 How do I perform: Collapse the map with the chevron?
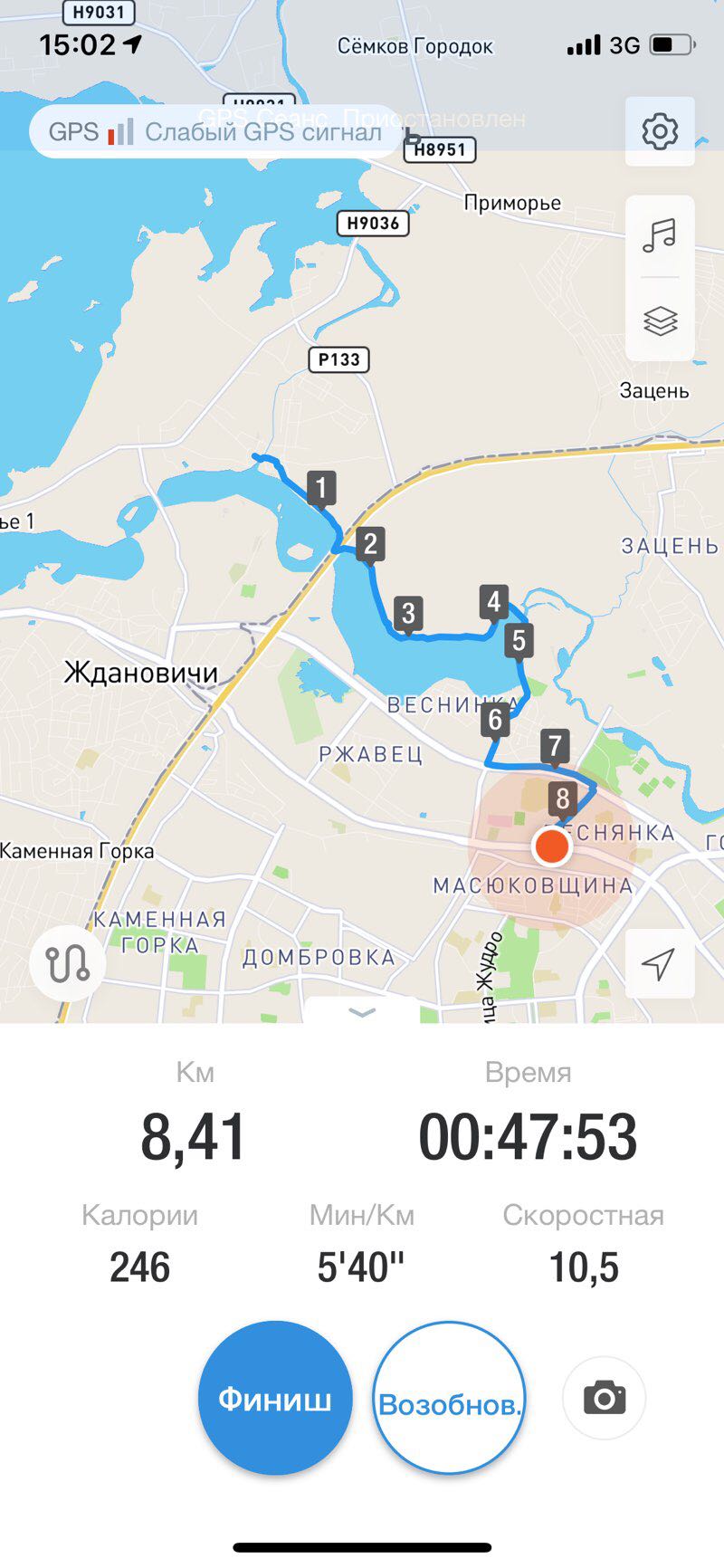pos(362,1013)
